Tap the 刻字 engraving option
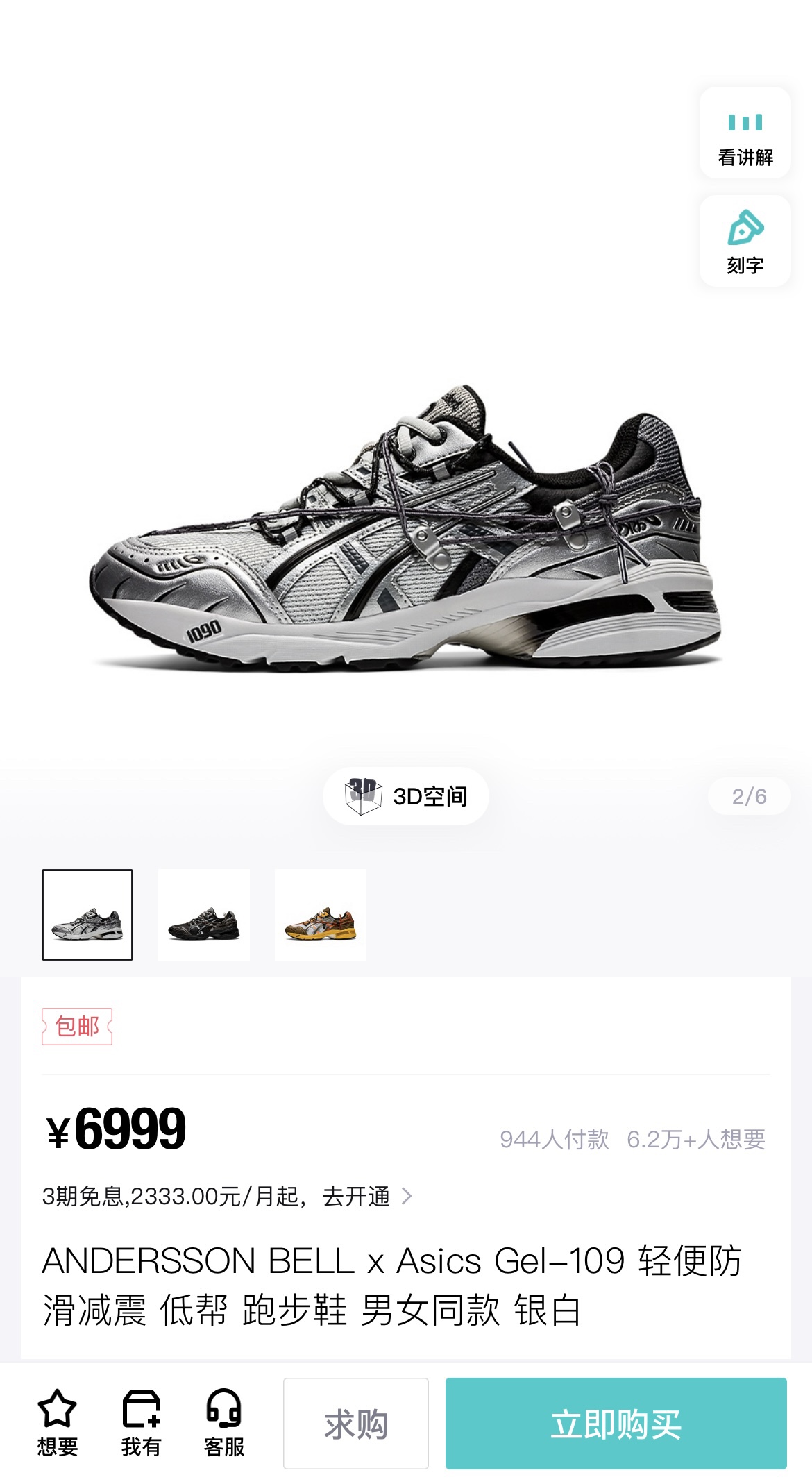The width and height of the screenshot is (812, 1484). (x=745, y=242)
